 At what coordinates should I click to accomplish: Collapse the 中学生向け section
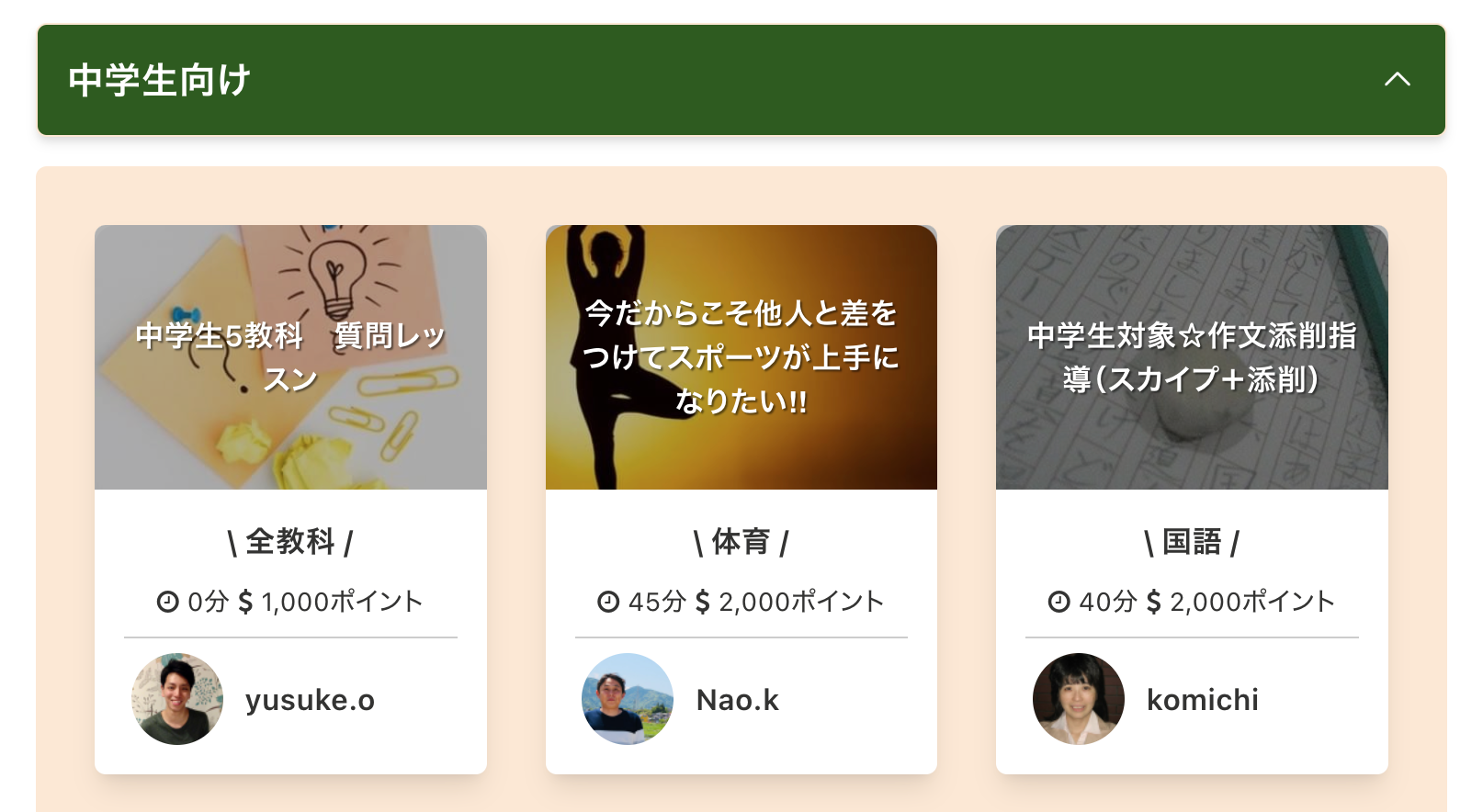[x=1397, y=80]
